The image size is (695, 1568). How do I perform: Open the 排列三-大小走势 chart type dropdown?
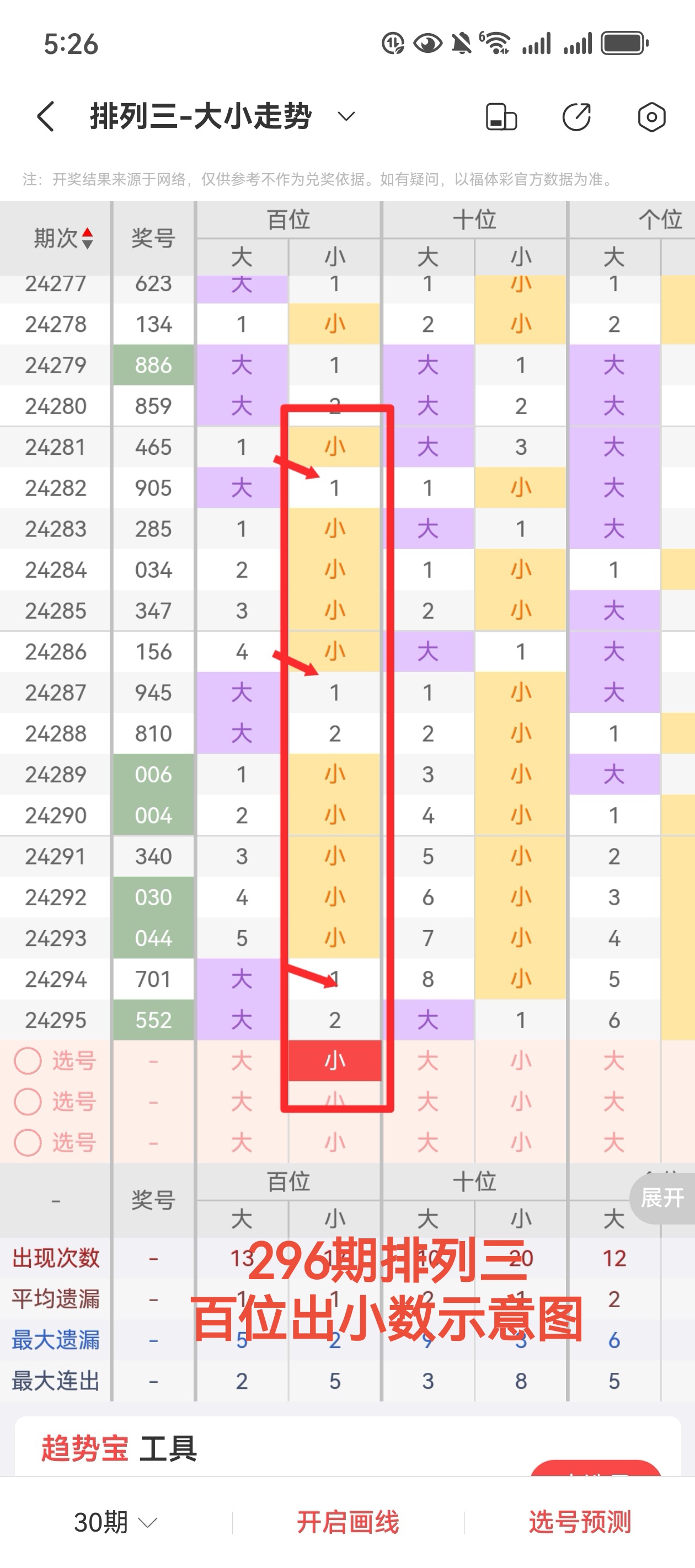[x=346, y=116]
